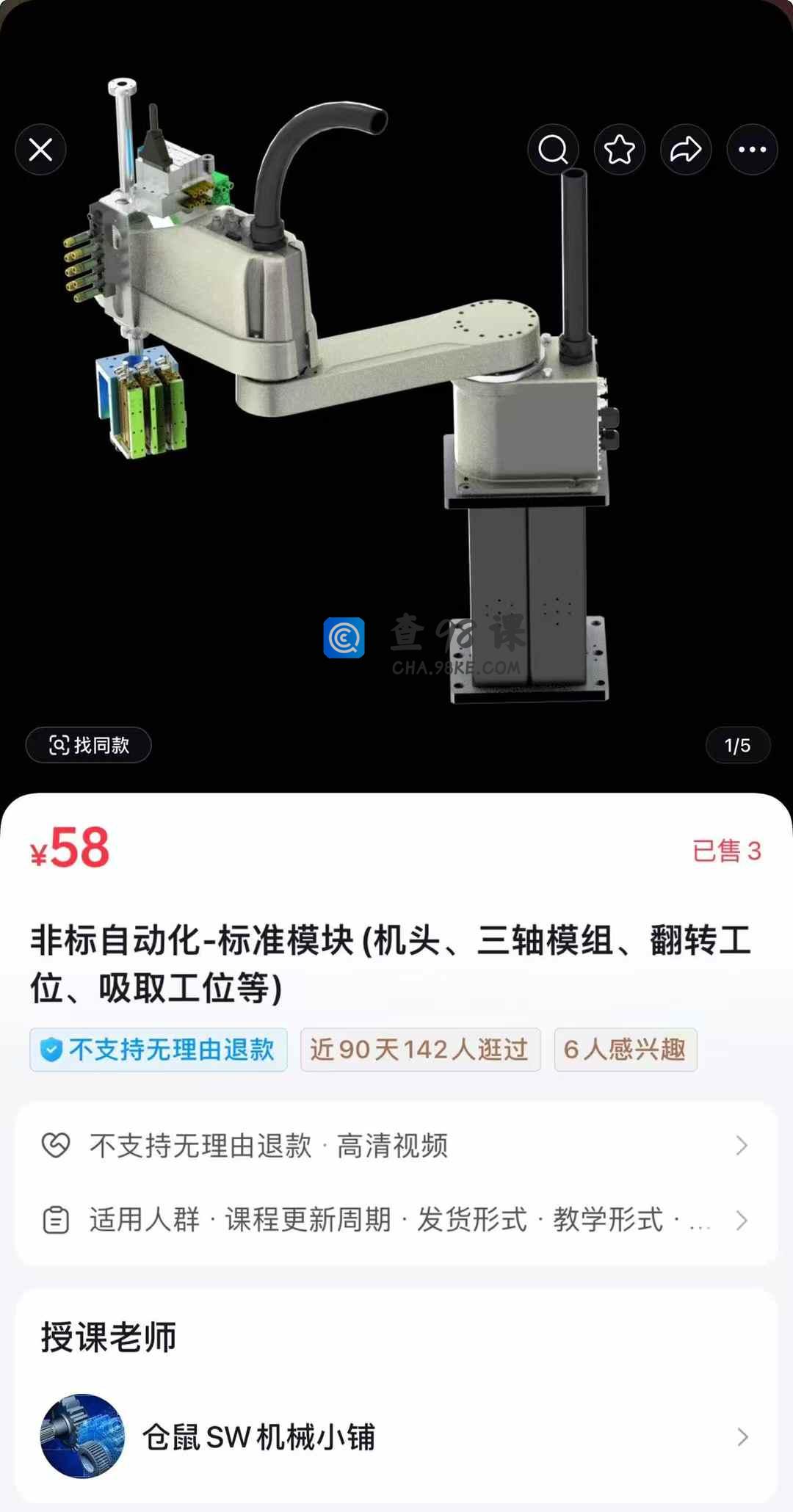Viewport: 793px width, 1512px height.
Task: Open the search magnifier icon
Action: pos(553,150)
